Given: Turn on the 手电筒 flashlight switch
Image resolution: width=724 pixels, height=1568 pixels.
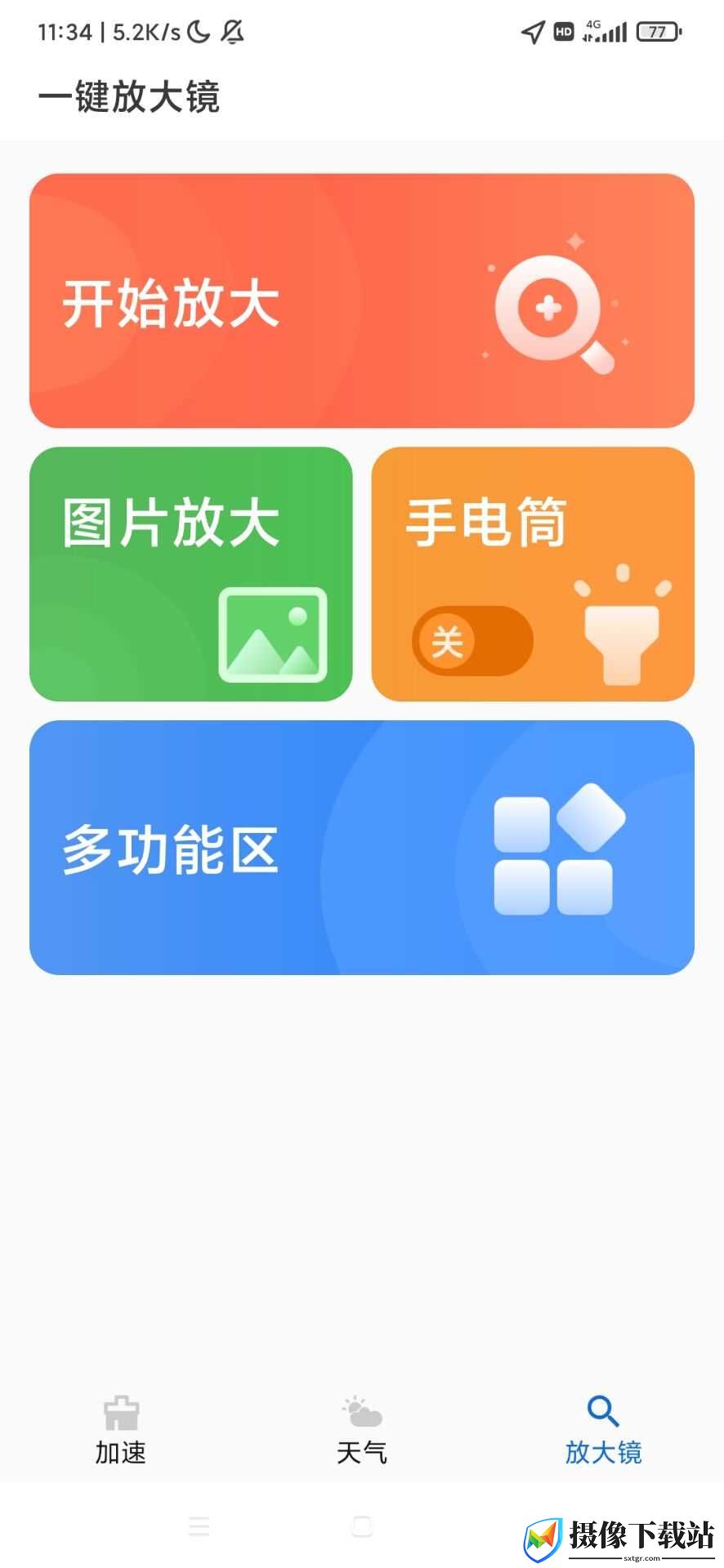Looking at the screenshot, I should tap(472, 641).
